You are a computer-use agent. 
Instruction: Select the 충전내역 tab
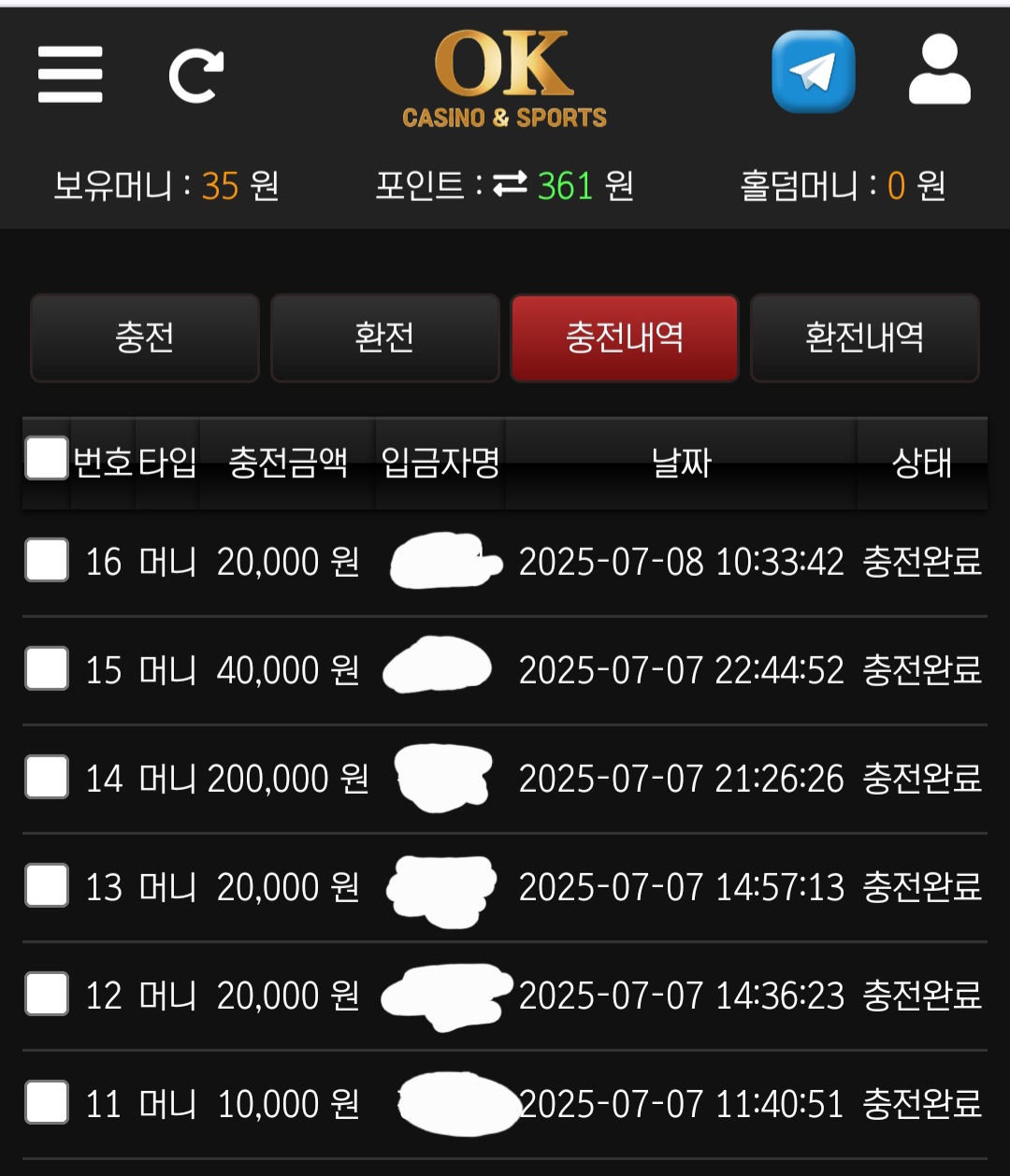pyautogui.click(x=624, y=337)
